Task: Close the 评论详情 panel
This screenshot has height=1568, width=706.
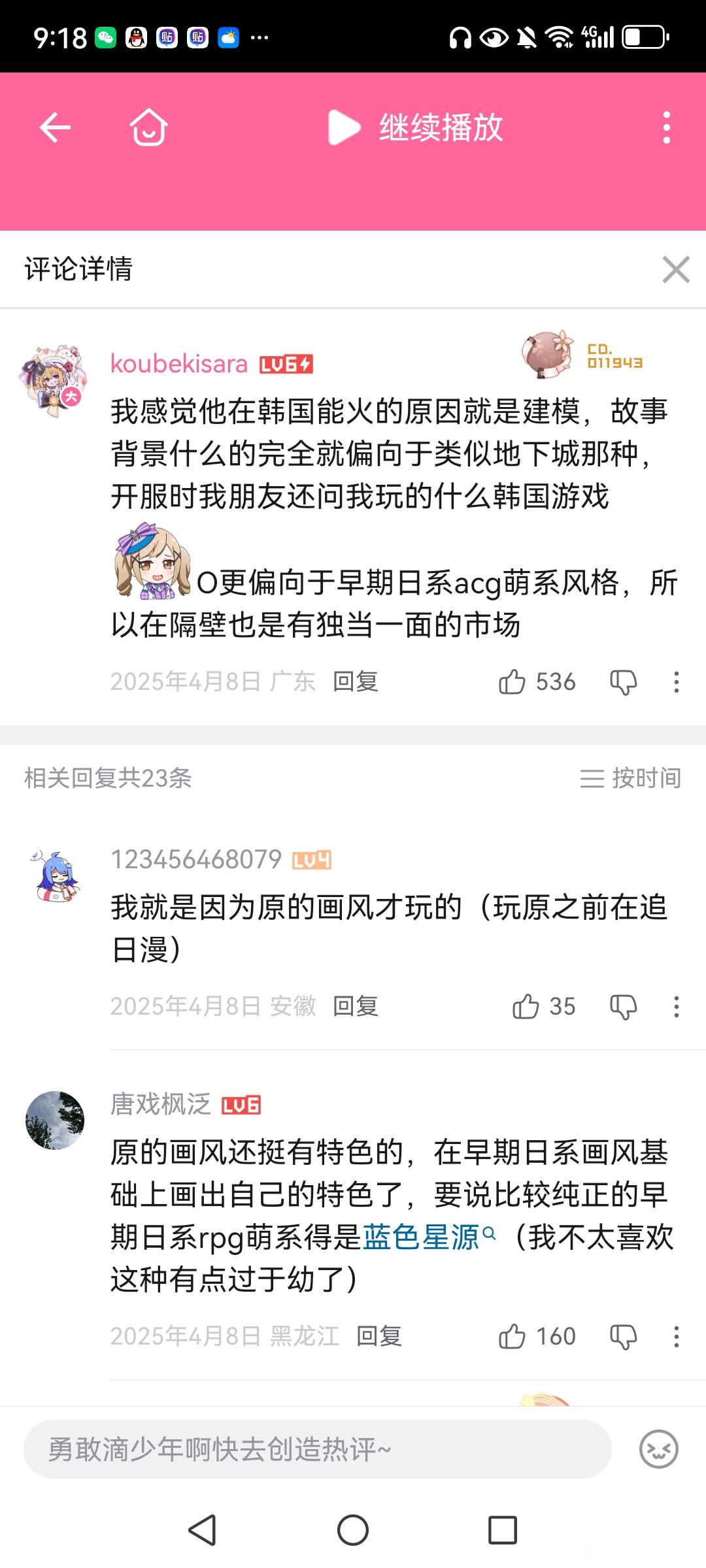Action: click(675, 269)
